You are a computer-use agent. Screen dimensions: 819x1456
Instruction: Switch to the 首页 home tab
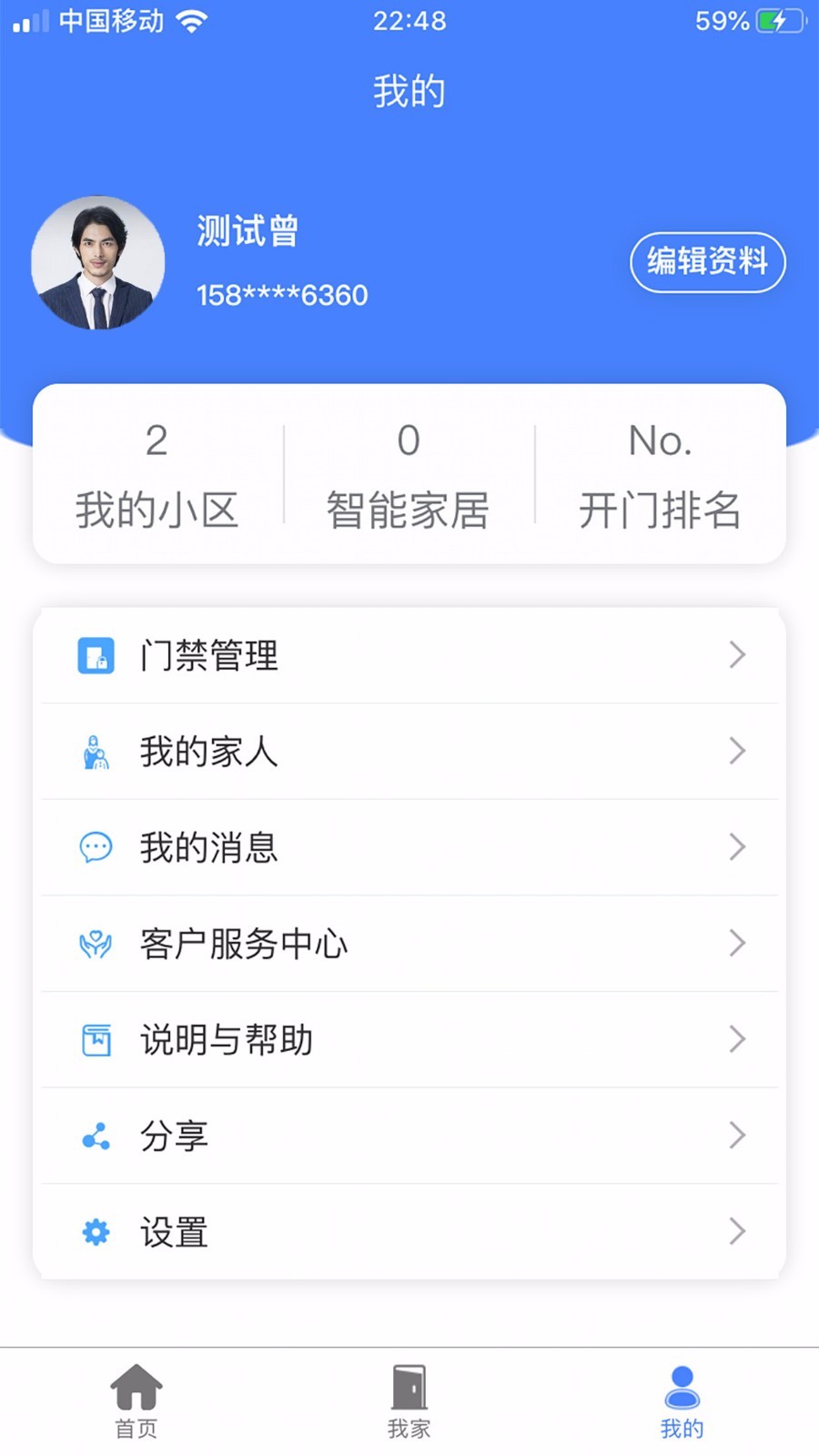tap(136, 1401)
